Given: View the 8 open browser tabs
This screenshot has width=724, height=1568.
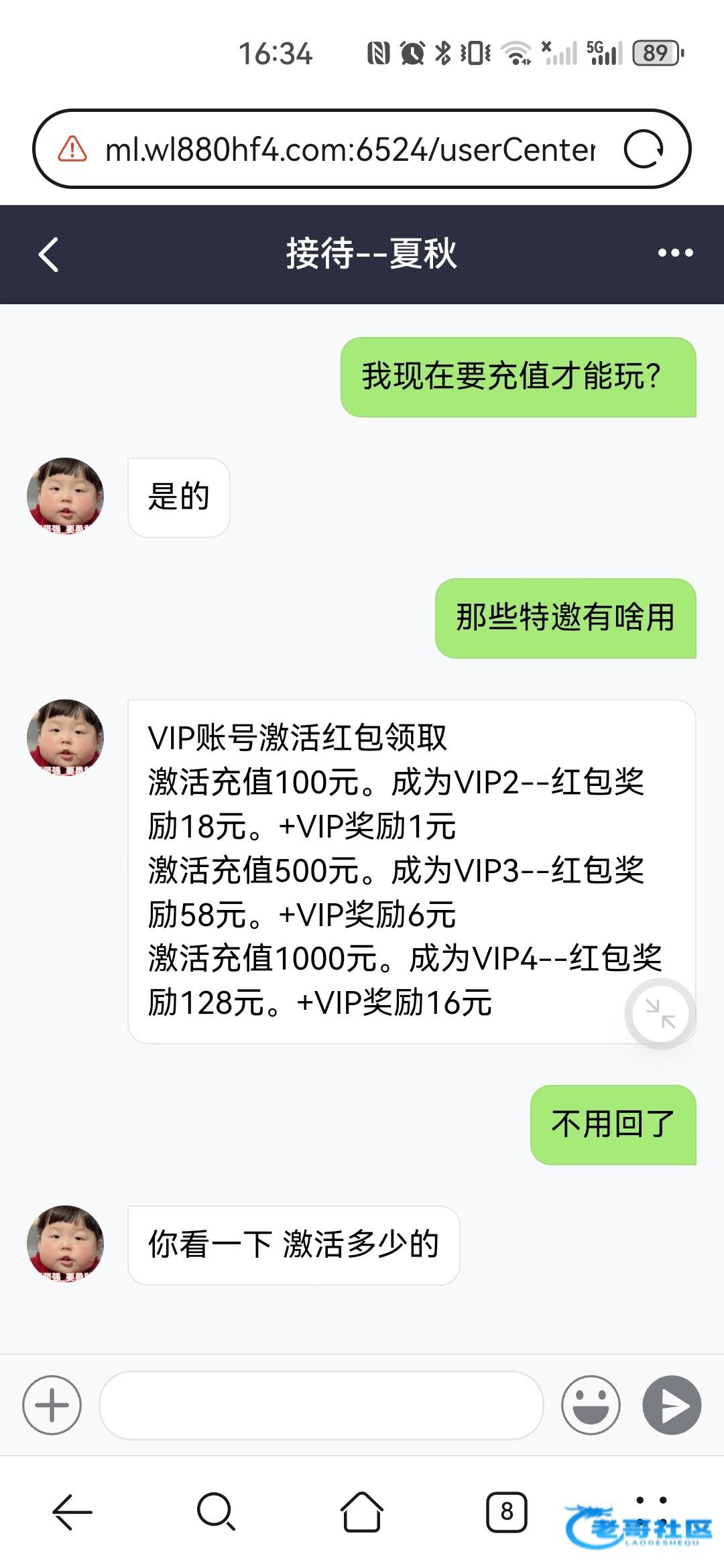Looking at the screenshot, I should pos(506,1512).
